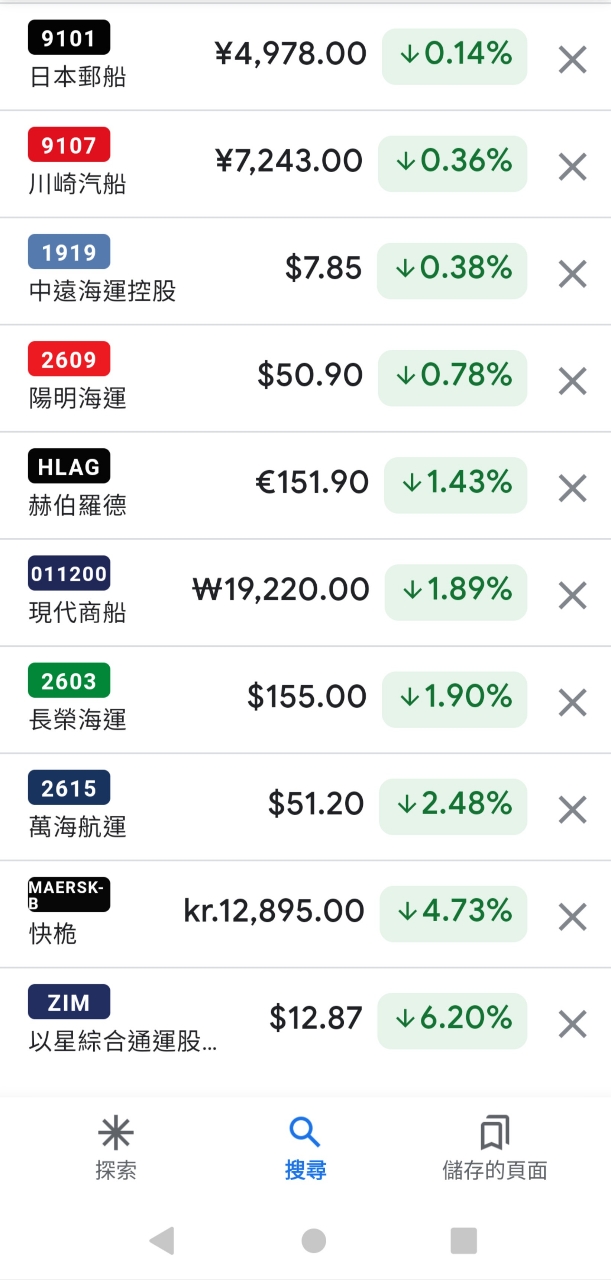Go to the home screen
611x1280 pixels.
[314, 1241]
